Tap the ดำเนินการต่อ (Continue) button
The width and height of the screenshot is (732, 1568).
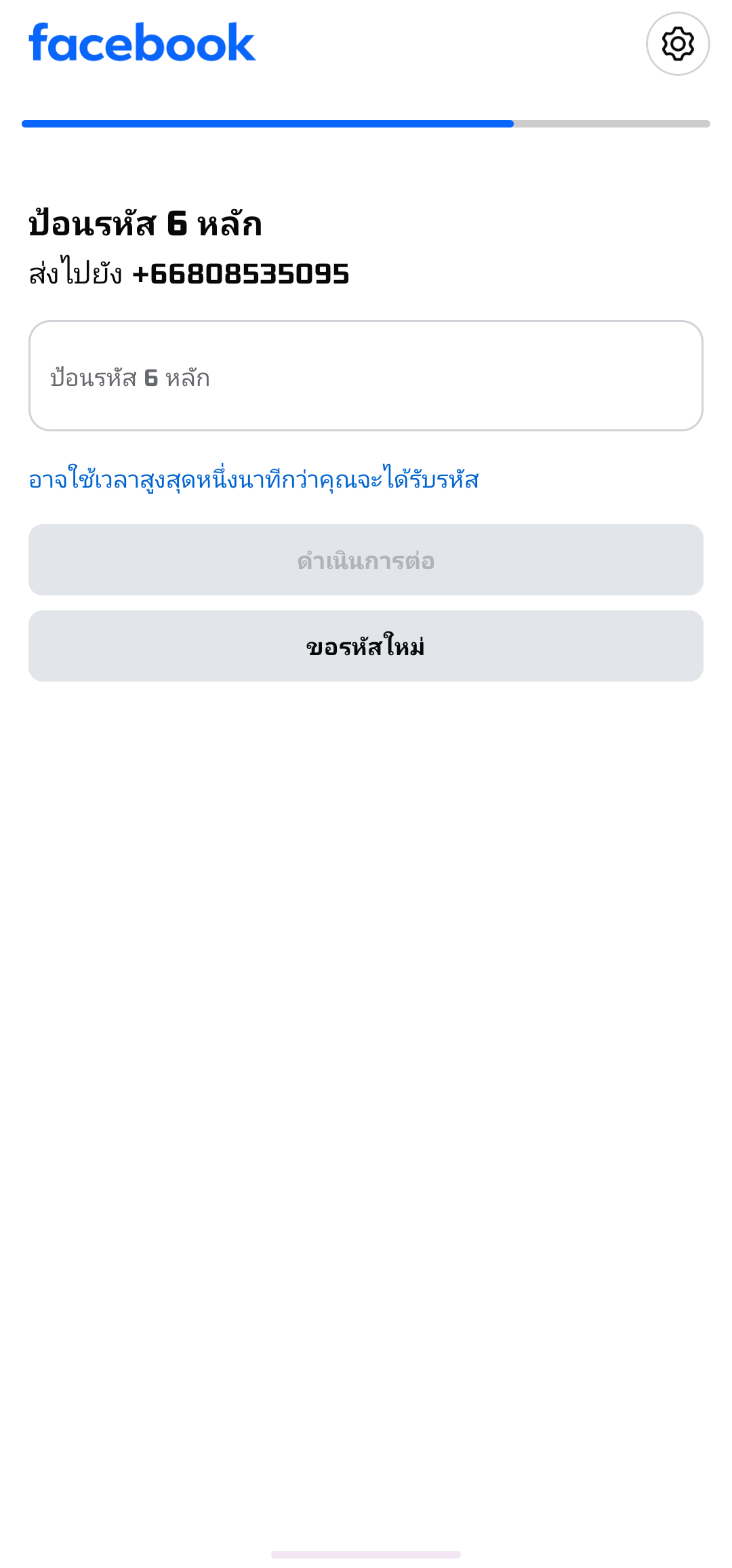tap(366, 560)
